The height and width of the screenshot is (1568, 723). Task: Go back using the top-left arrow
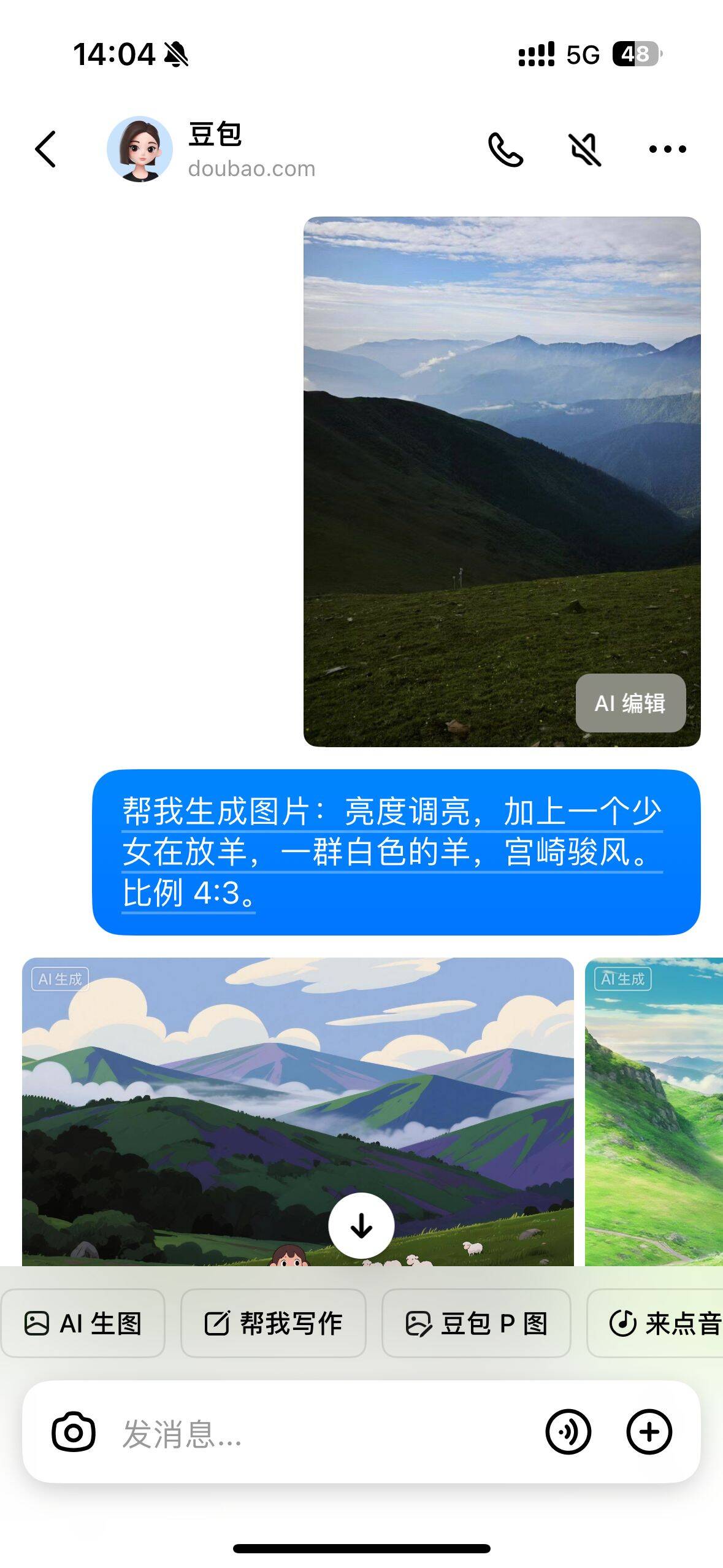[x=45, y=148]
